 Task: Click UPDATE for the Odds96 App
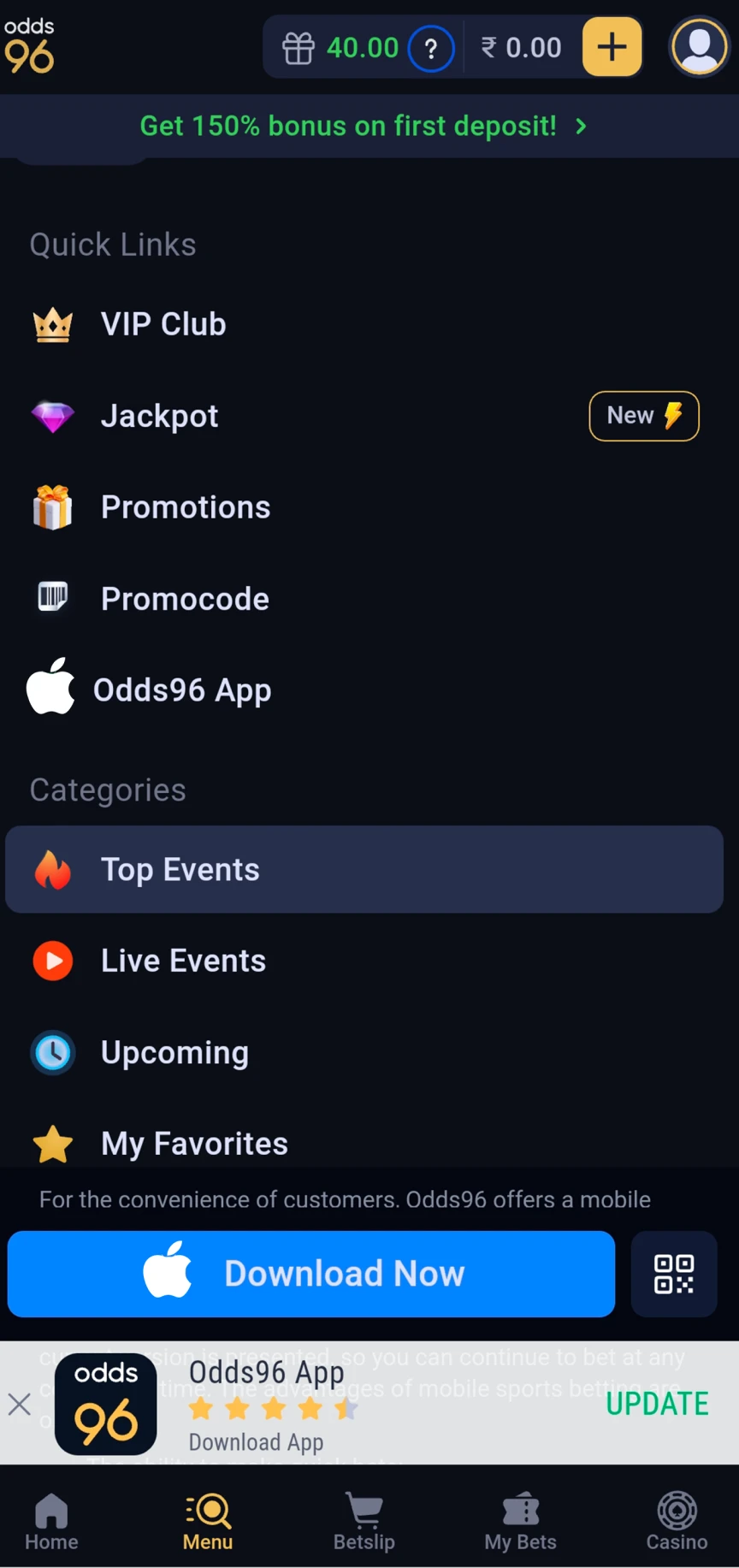click(656, 1403)
